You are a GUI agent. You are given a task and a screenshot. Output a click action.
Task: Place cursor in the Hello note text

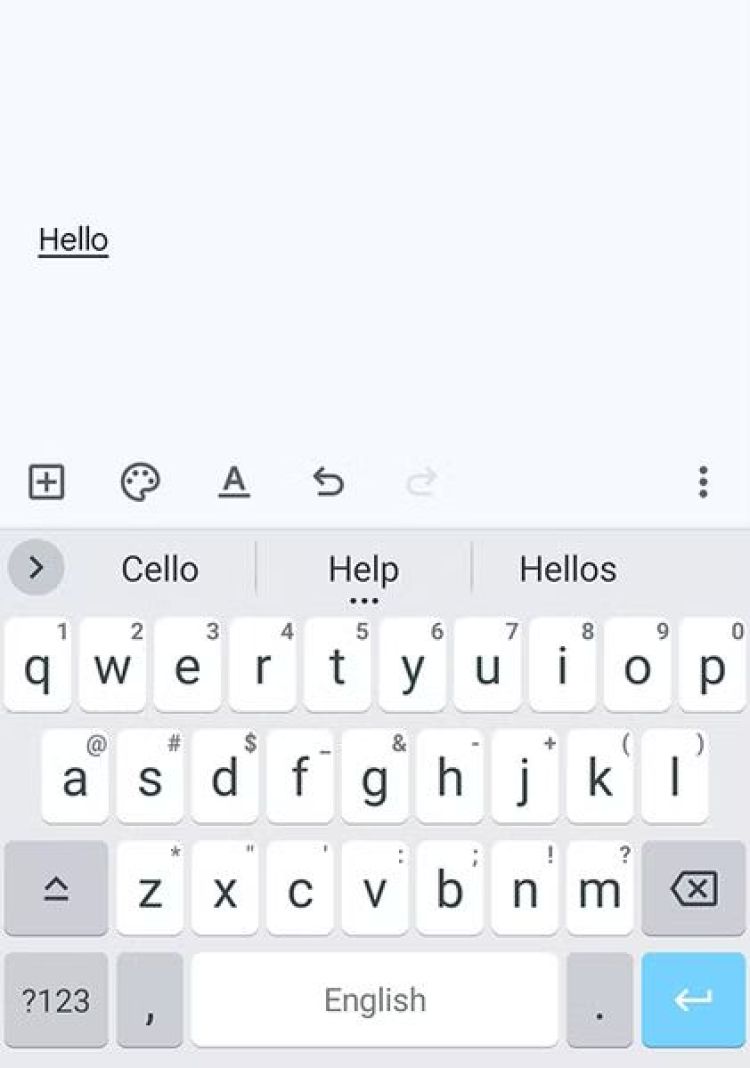(x=74, y=240)
